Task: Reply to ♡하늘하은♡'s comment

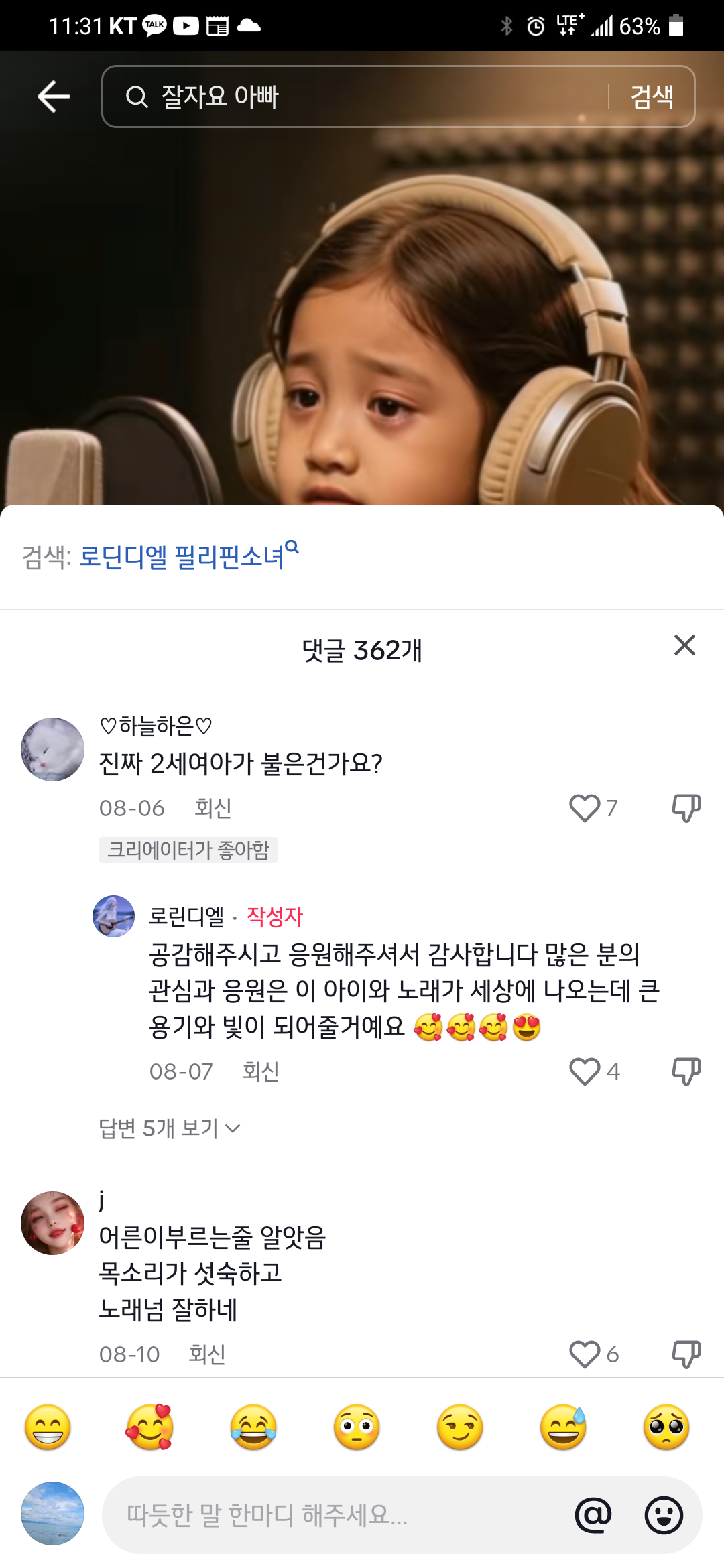Action: 213,808
